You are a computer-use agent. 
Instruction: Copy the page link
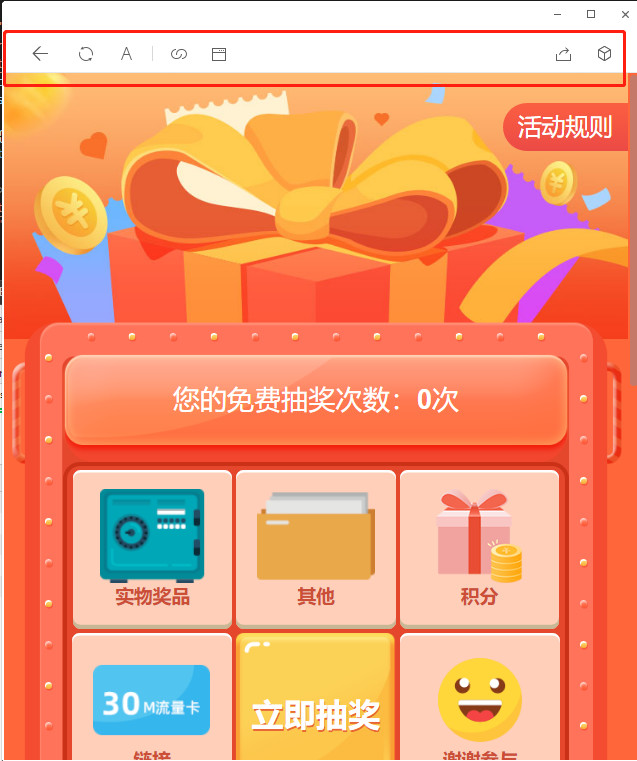point(179,54)
